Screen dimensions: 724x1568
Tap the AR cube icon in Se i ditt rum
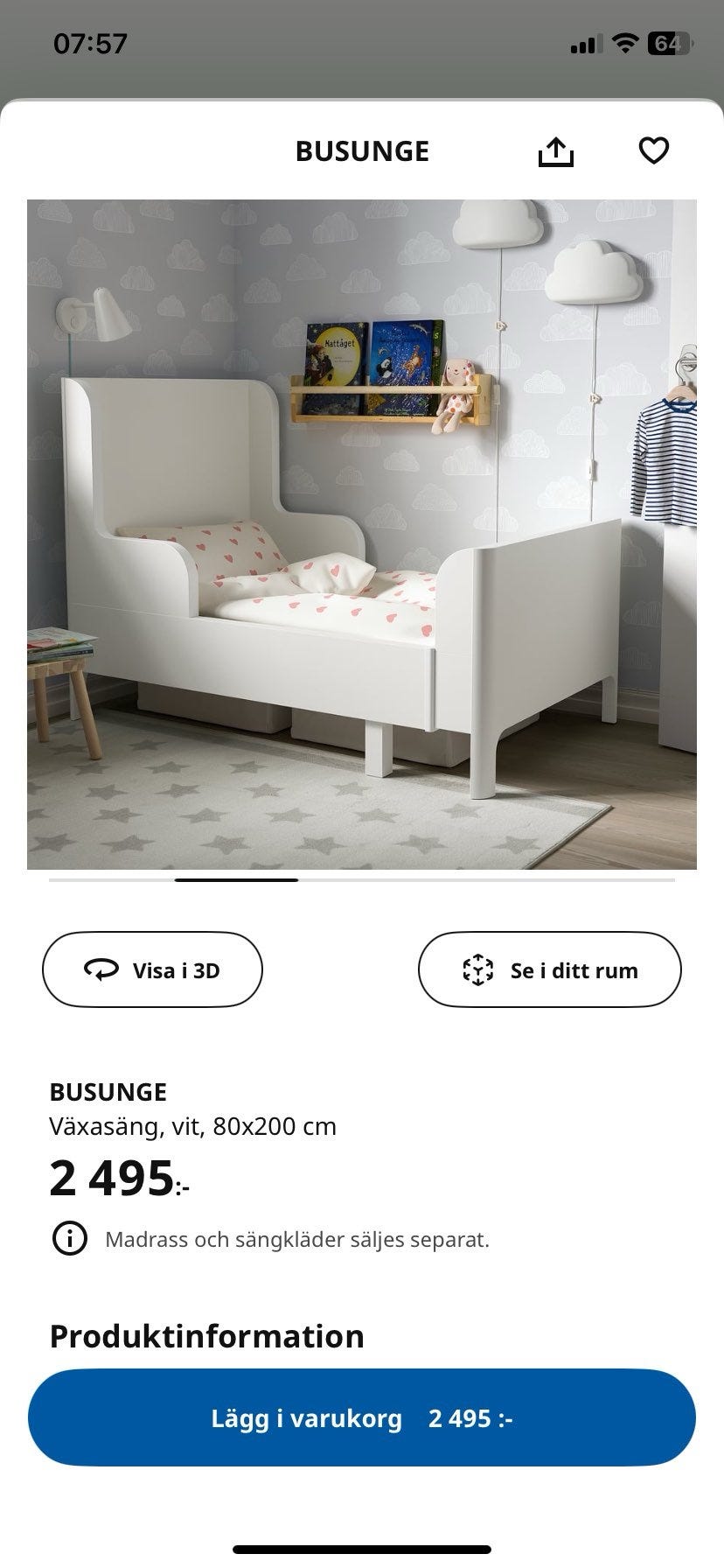pyautogui.click(x=478, y=969)
